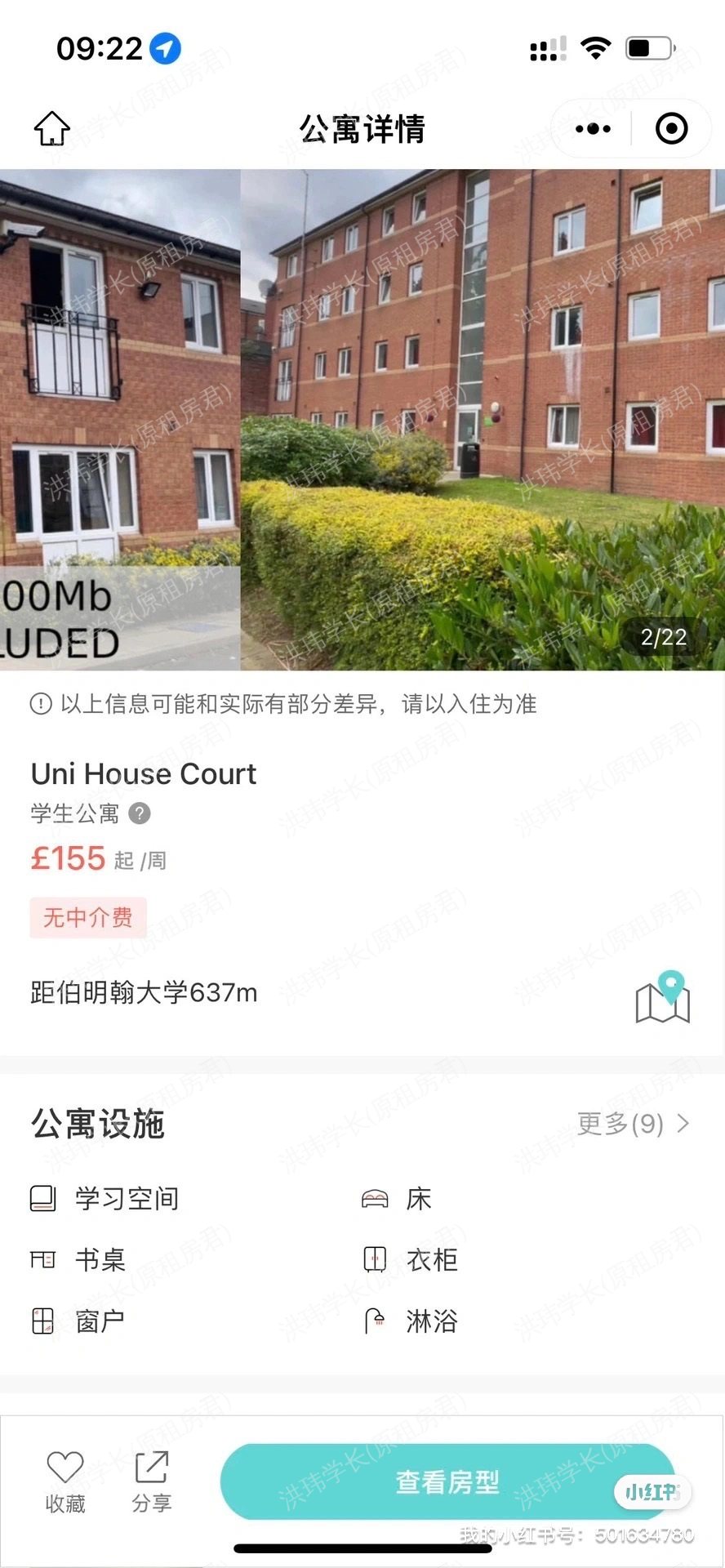Viewport: 725px width, 1568px height.
Task: Select the 公寓详情 title bar
Action: coord(362,128)
